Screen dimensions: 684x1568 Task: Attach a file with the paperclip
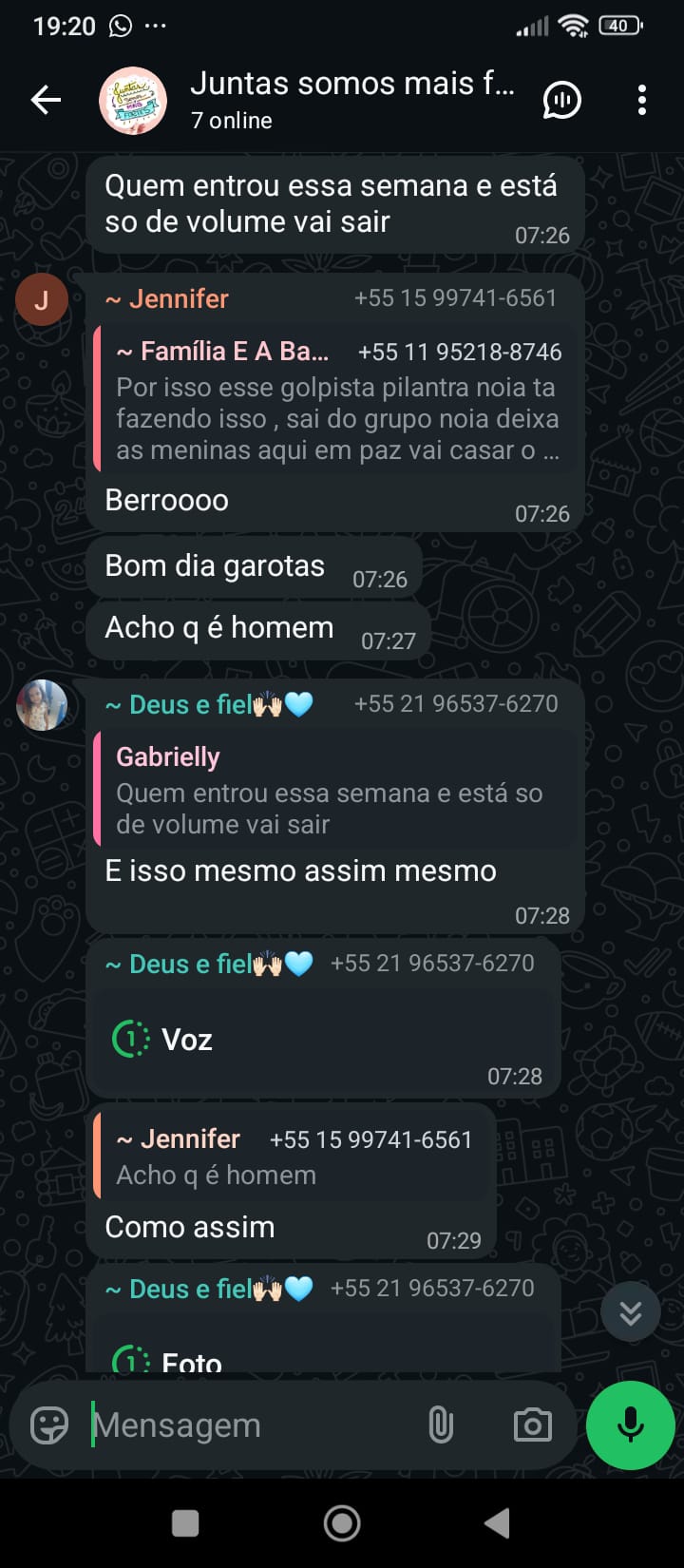click(x=441, y=1425)
